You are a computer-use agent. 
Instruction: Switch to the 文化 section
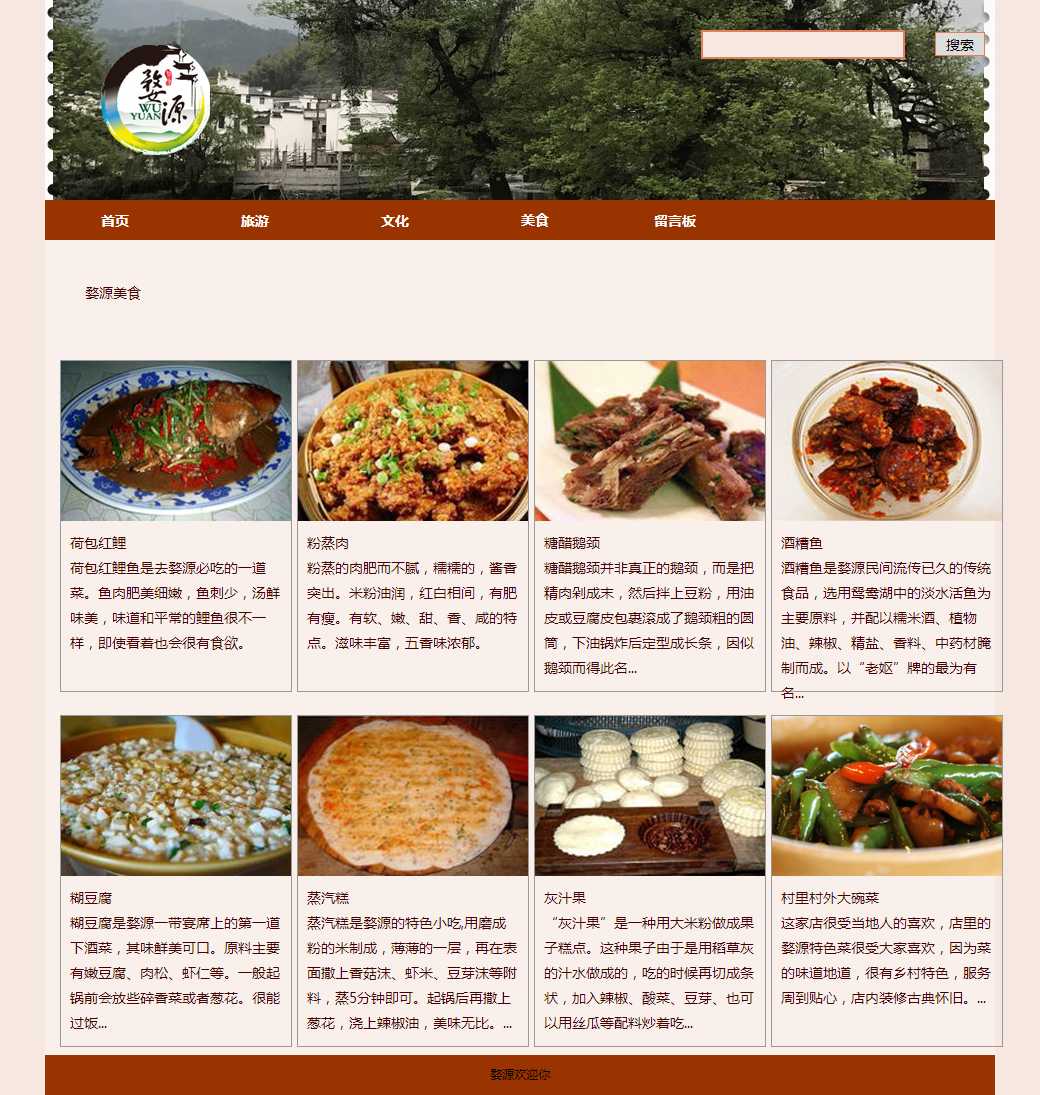(x=395, y=221)
